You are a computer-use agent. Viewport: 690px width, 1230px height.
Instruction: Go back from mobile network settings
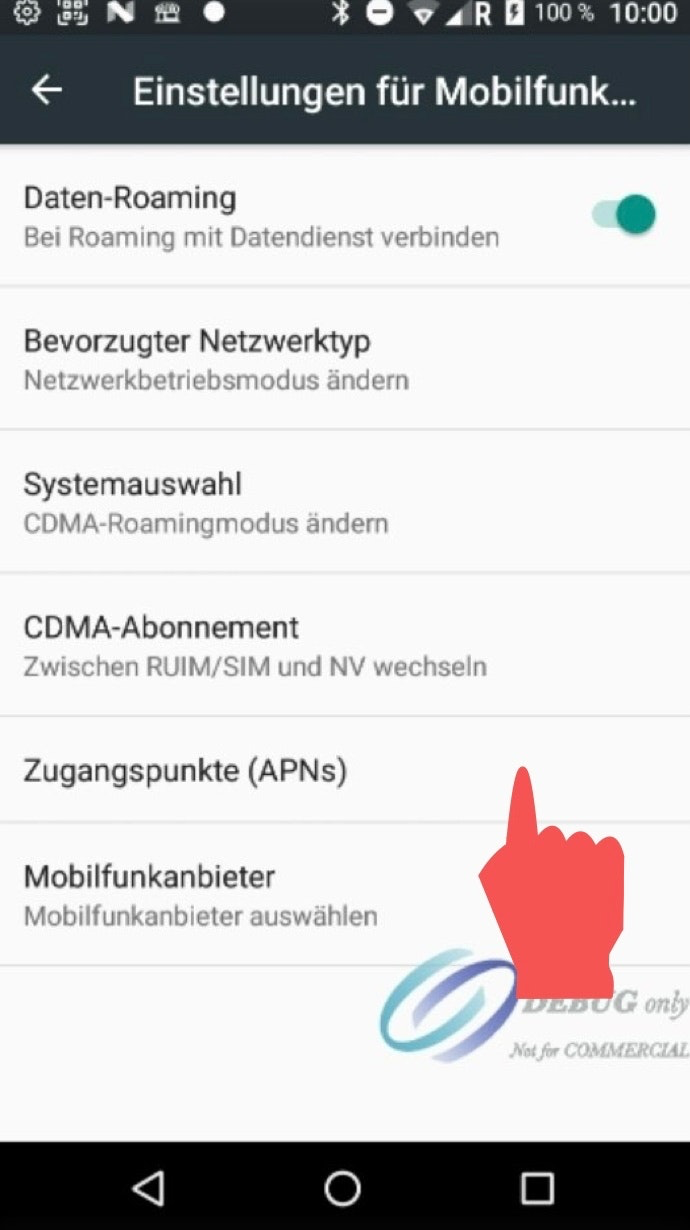[47, 90]
